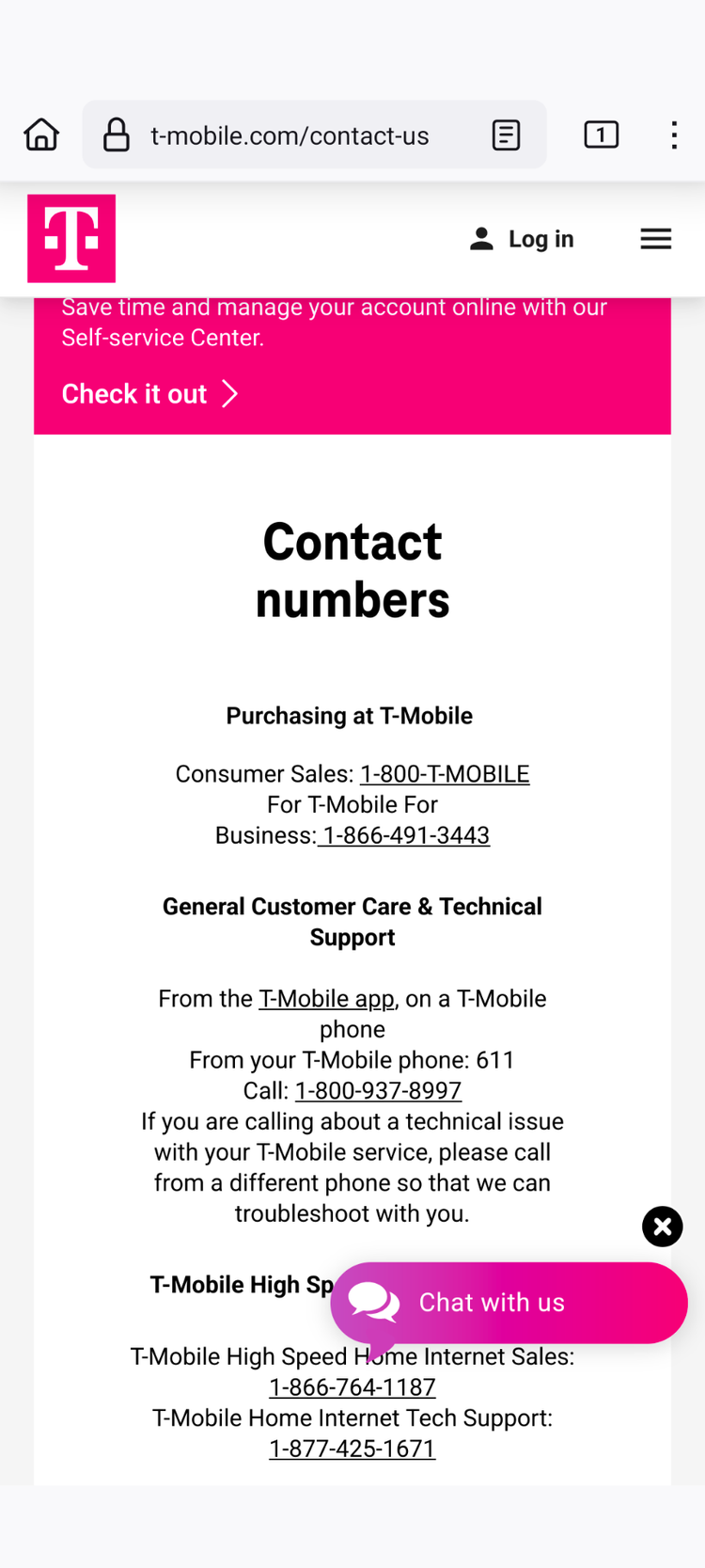Log in to T-Mobile account
Screen dimensions: 705x1568
coord(523,239)
